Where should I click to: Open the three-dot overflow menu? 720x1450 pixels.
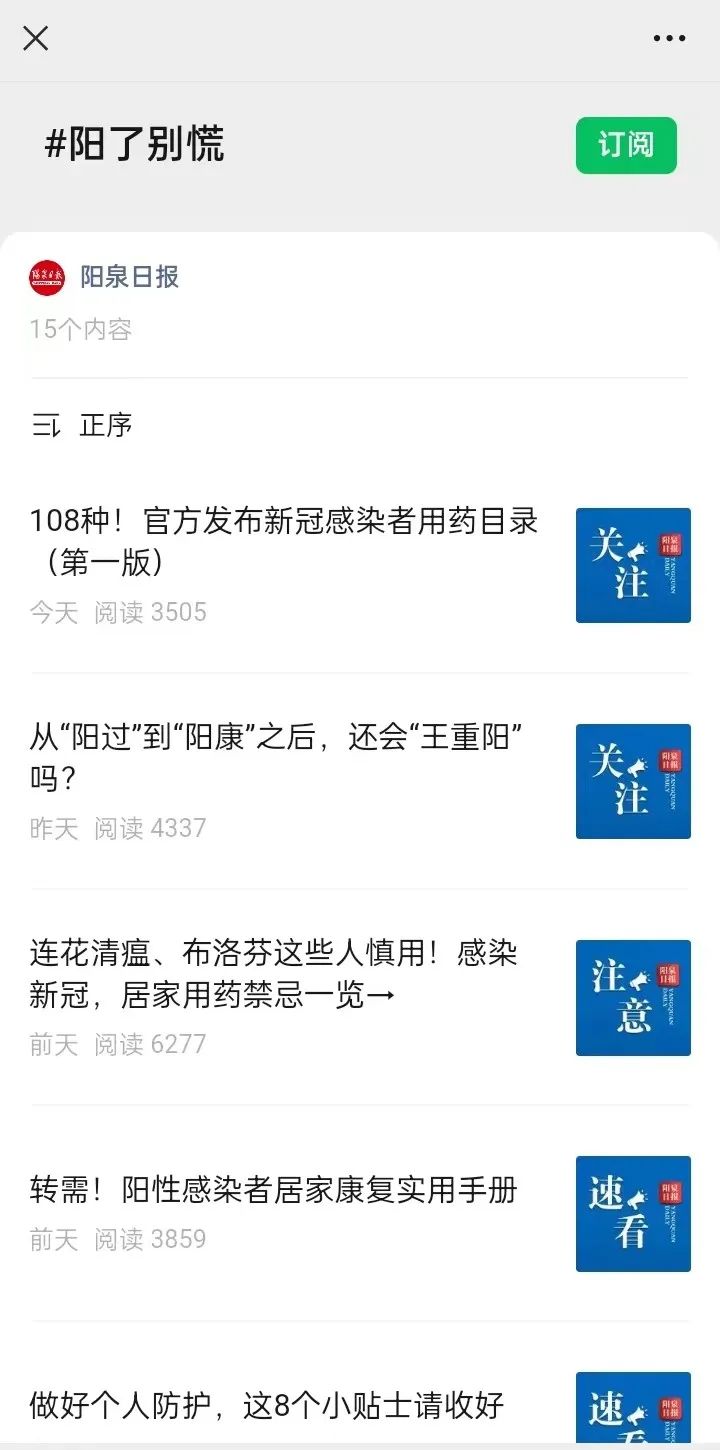(669, 39)
